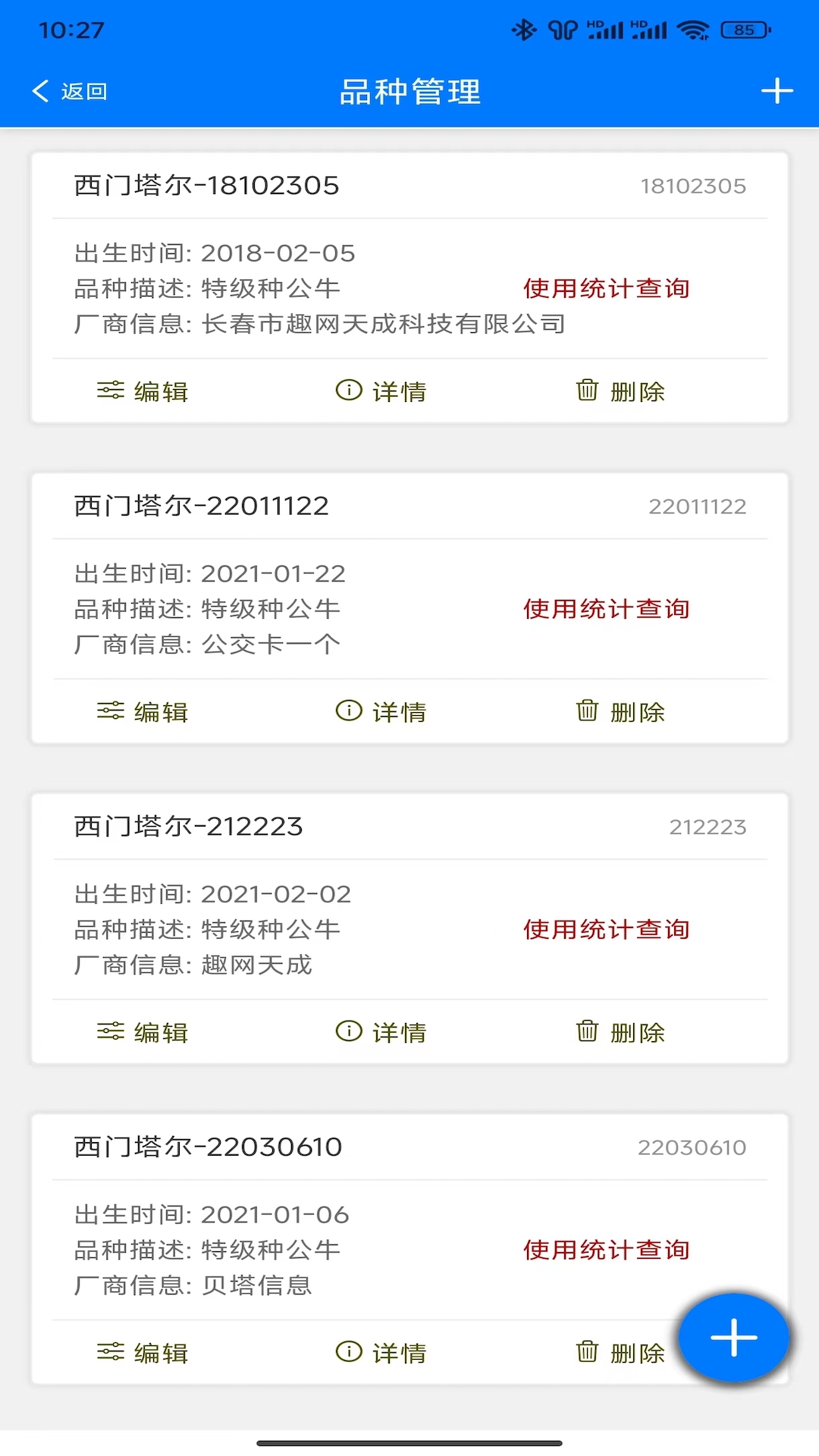819x1456 pixels.
Task: Click the trash delete icon on 西门塔尔-212223
Action: click(x=588, y=1031)
